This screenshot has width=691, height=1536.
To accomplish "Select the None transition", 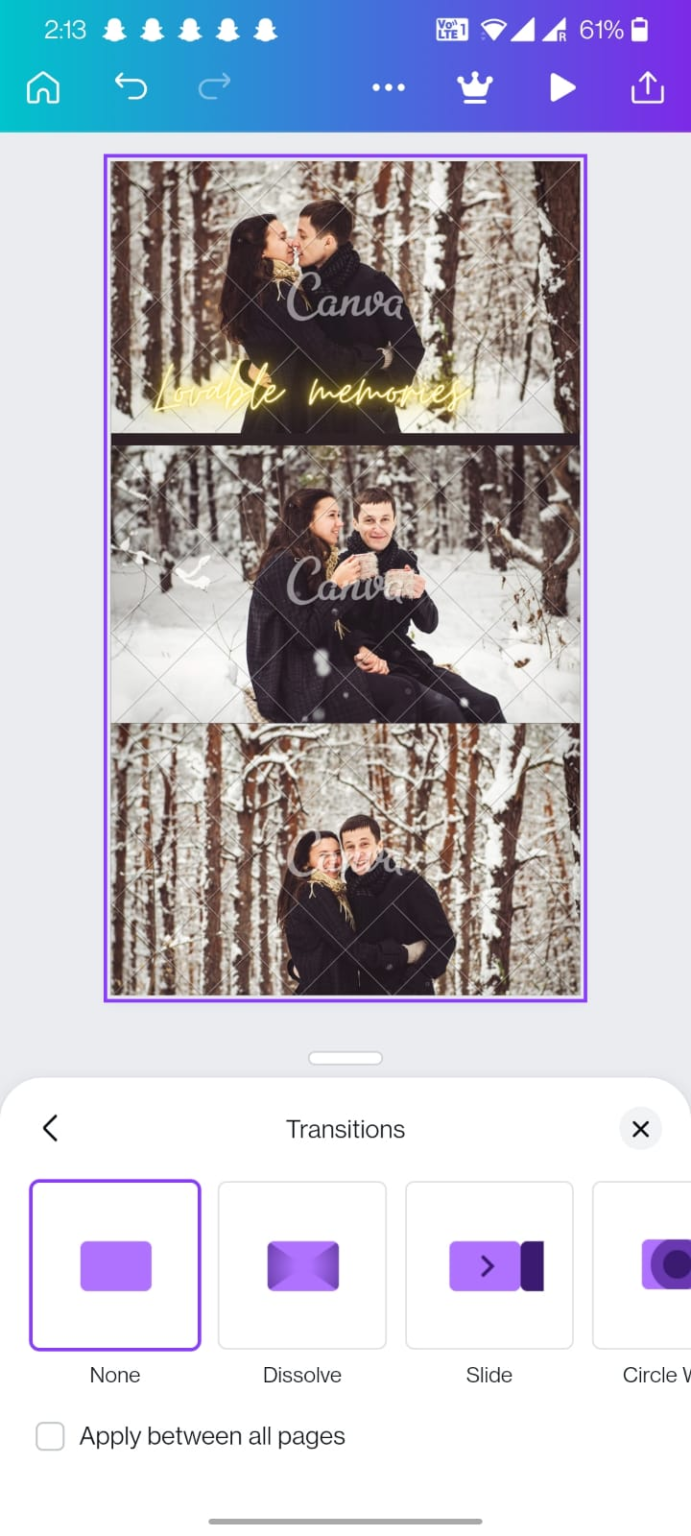I will point(115,1265).
